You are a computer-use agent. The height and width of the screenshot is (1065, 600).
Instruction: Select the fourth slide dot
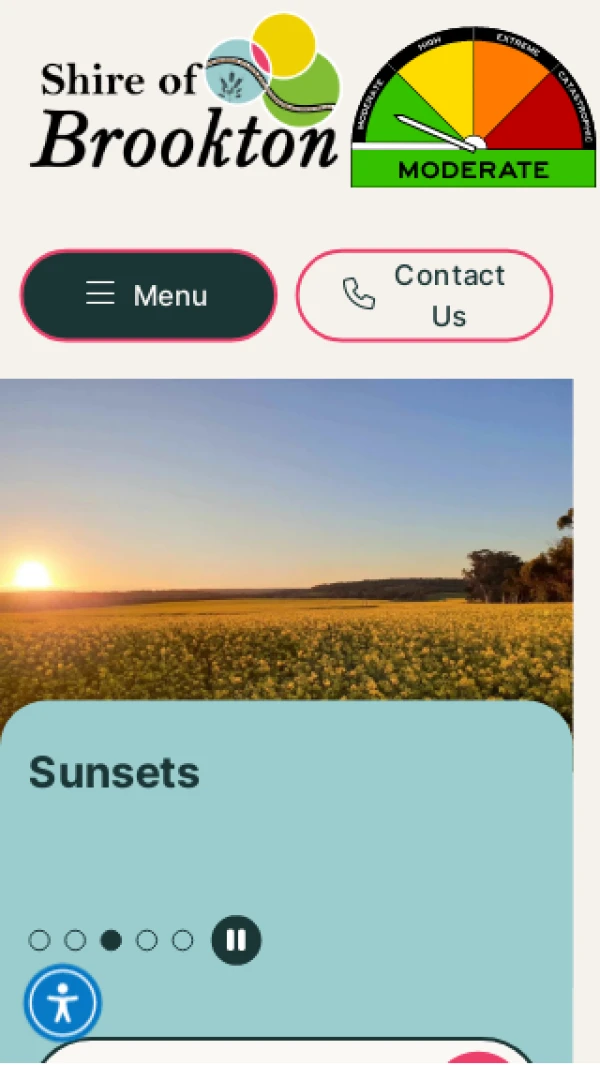147,940
